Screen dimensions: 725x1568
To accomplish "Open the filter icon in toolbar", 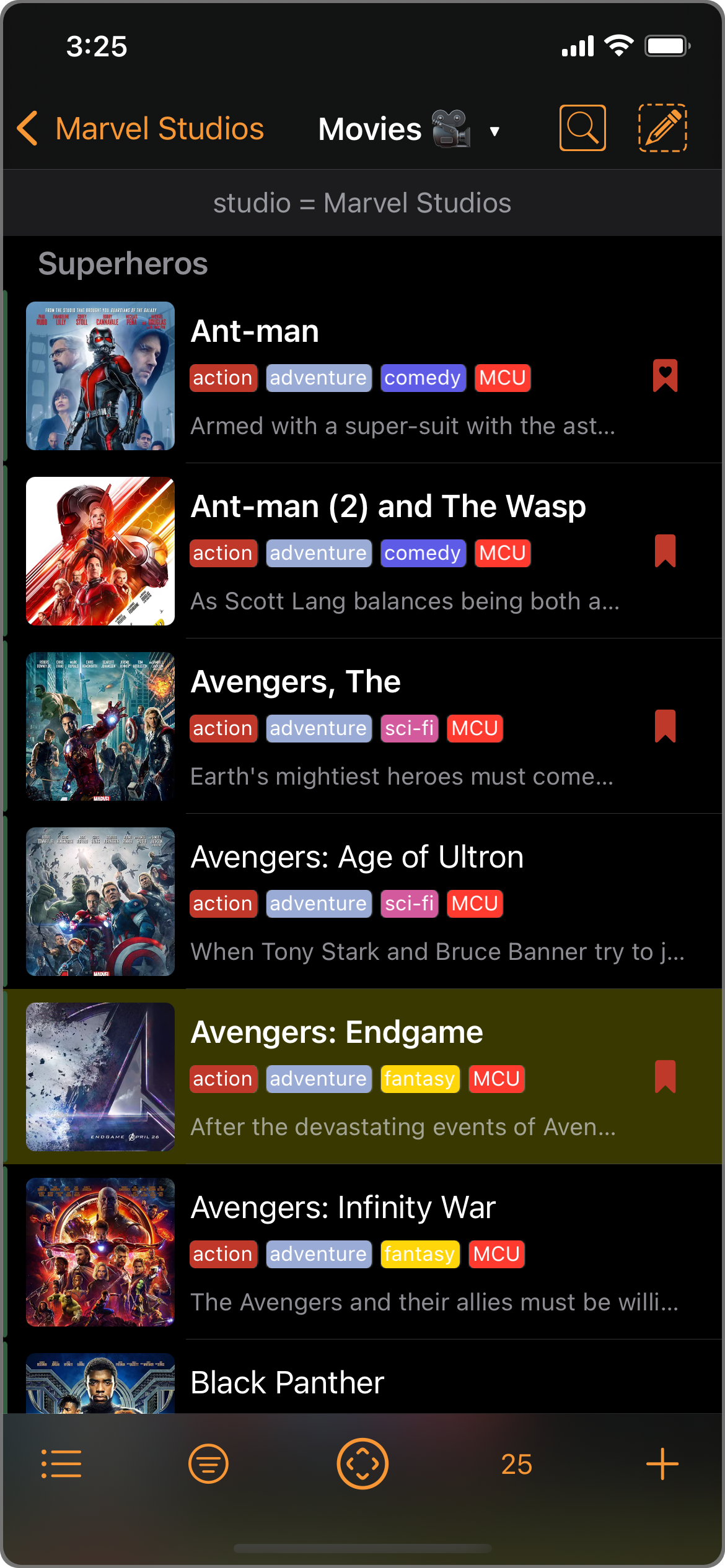I will (208, 1464).
